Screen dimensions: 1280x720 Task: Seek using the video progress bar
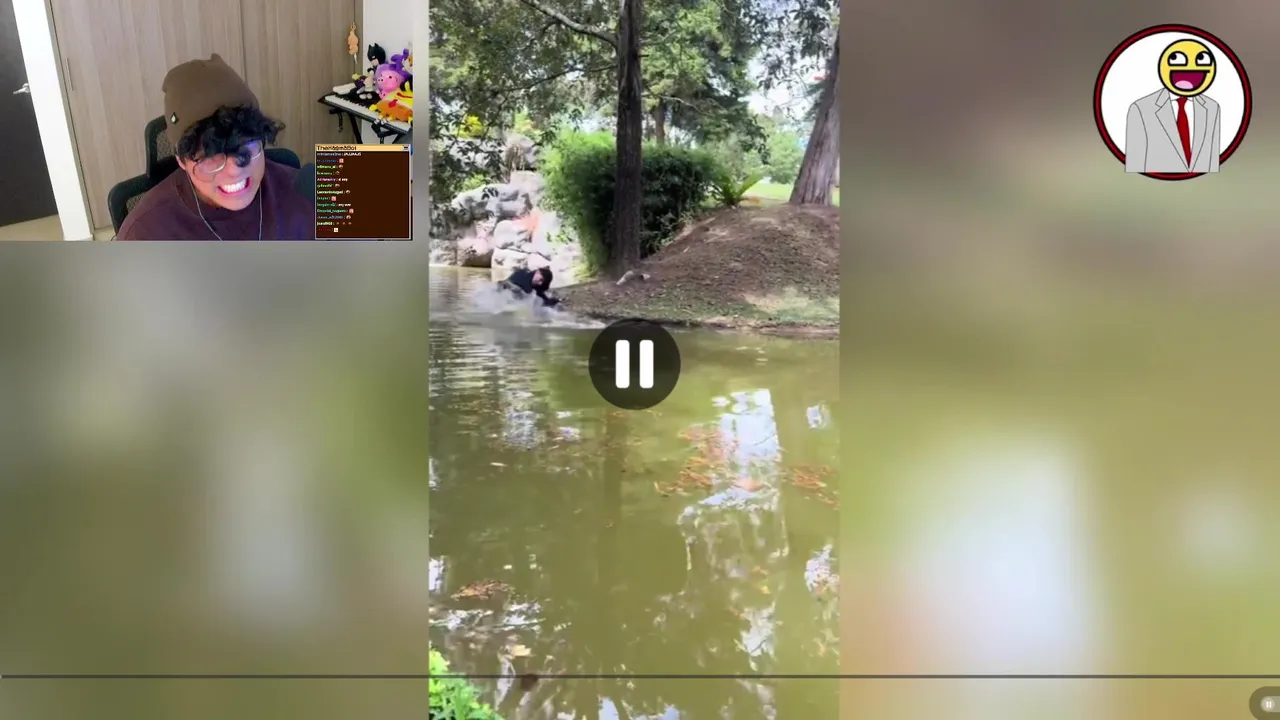click(640, 677)
